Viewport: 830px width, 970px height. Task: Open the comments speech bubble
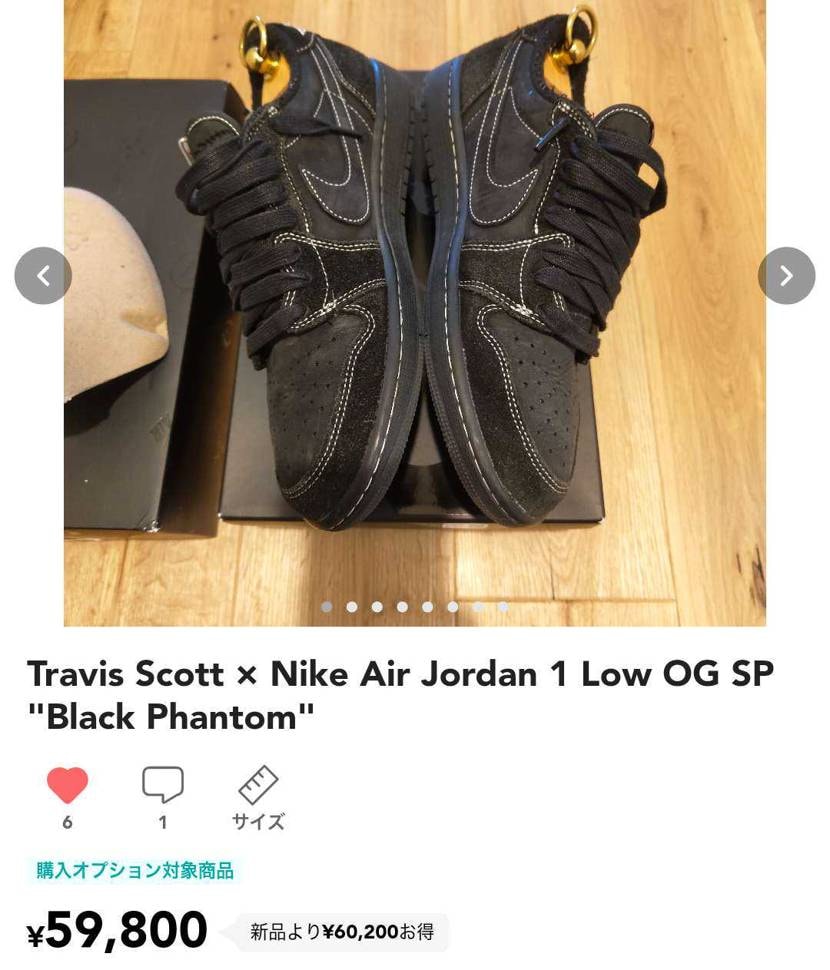(x=162, y=785)
